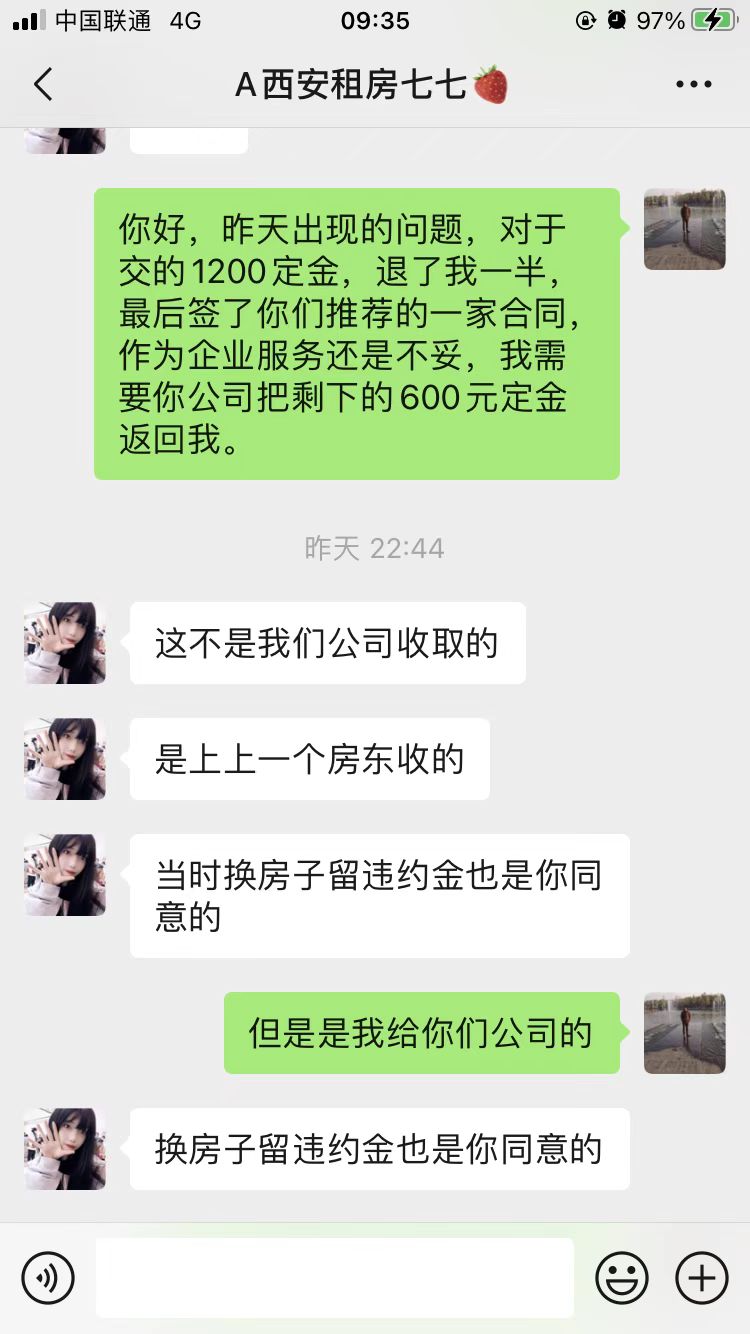View contact avatar beside 这不是我们公司收取的

pyautogui.click(x=65, y=643)
